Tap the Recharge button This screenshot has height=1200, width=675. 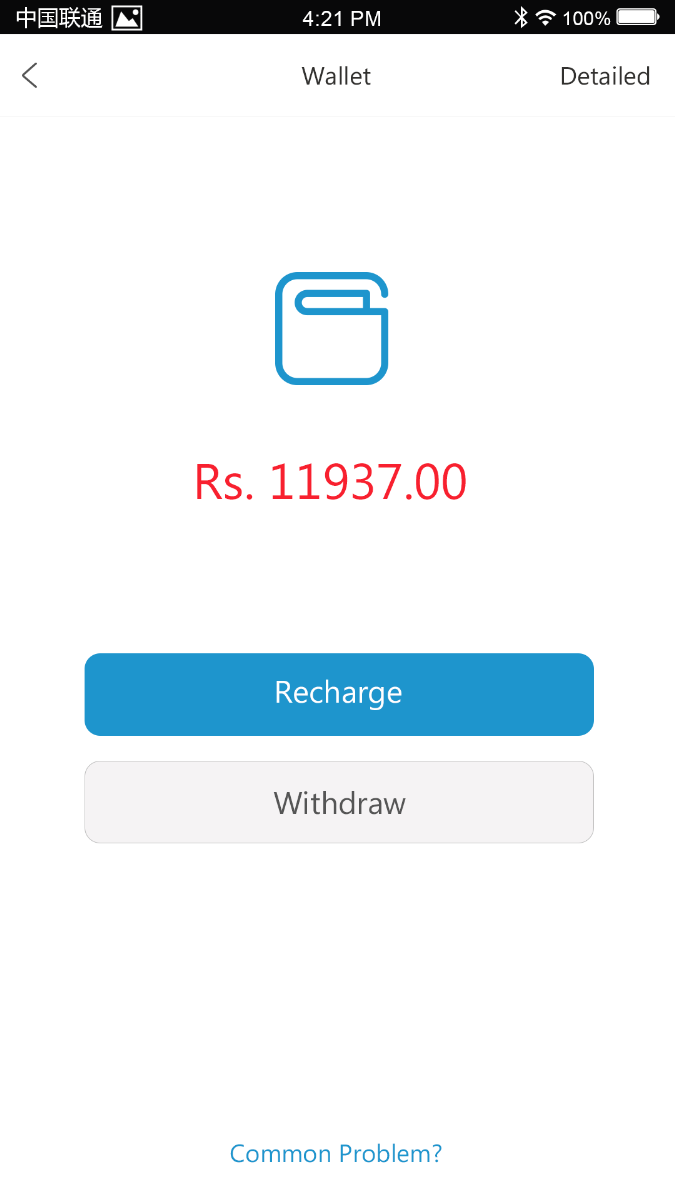coord(339,694)
